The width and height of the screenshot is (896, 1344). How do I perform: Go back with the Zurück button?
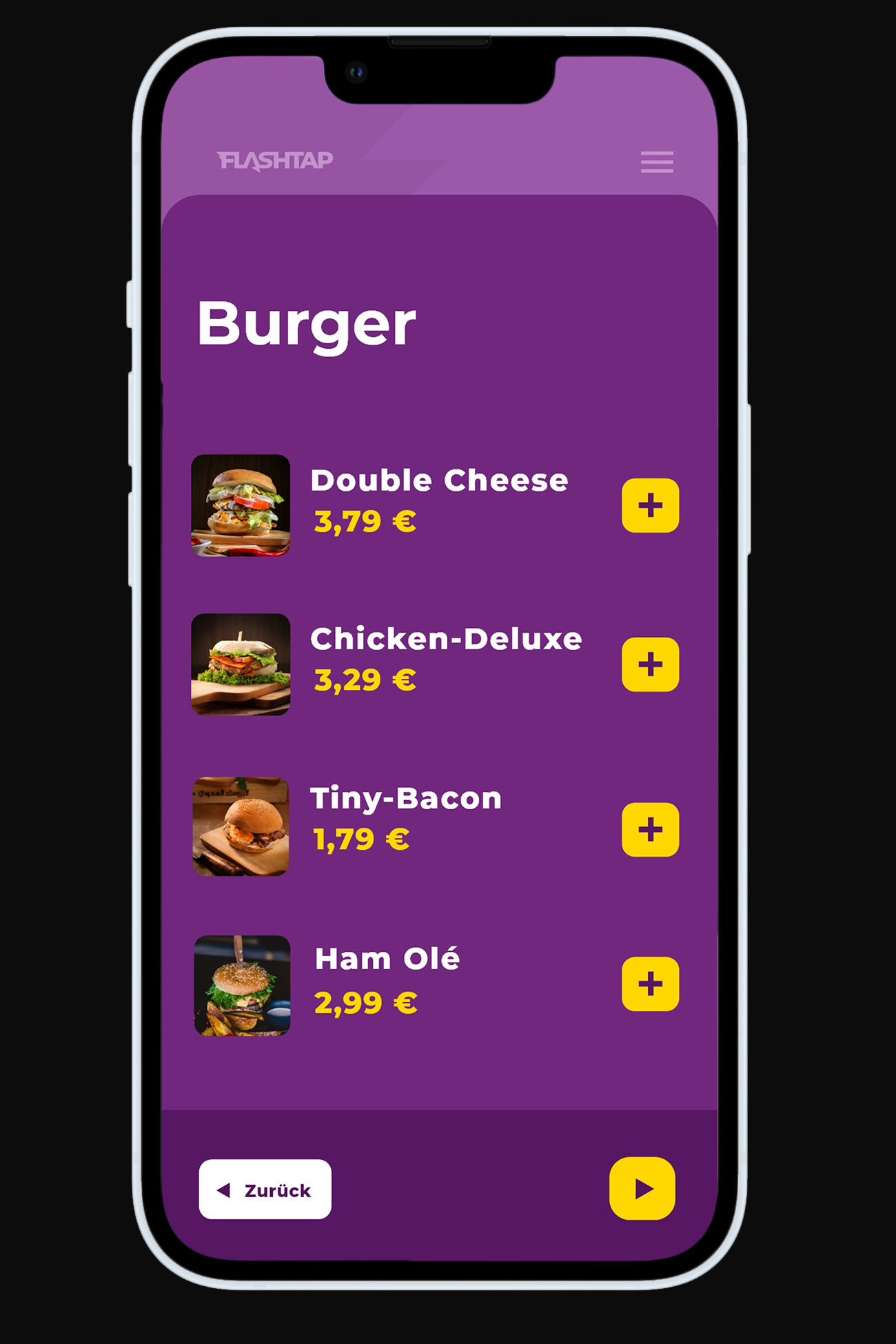click(x=265, y=1189)
